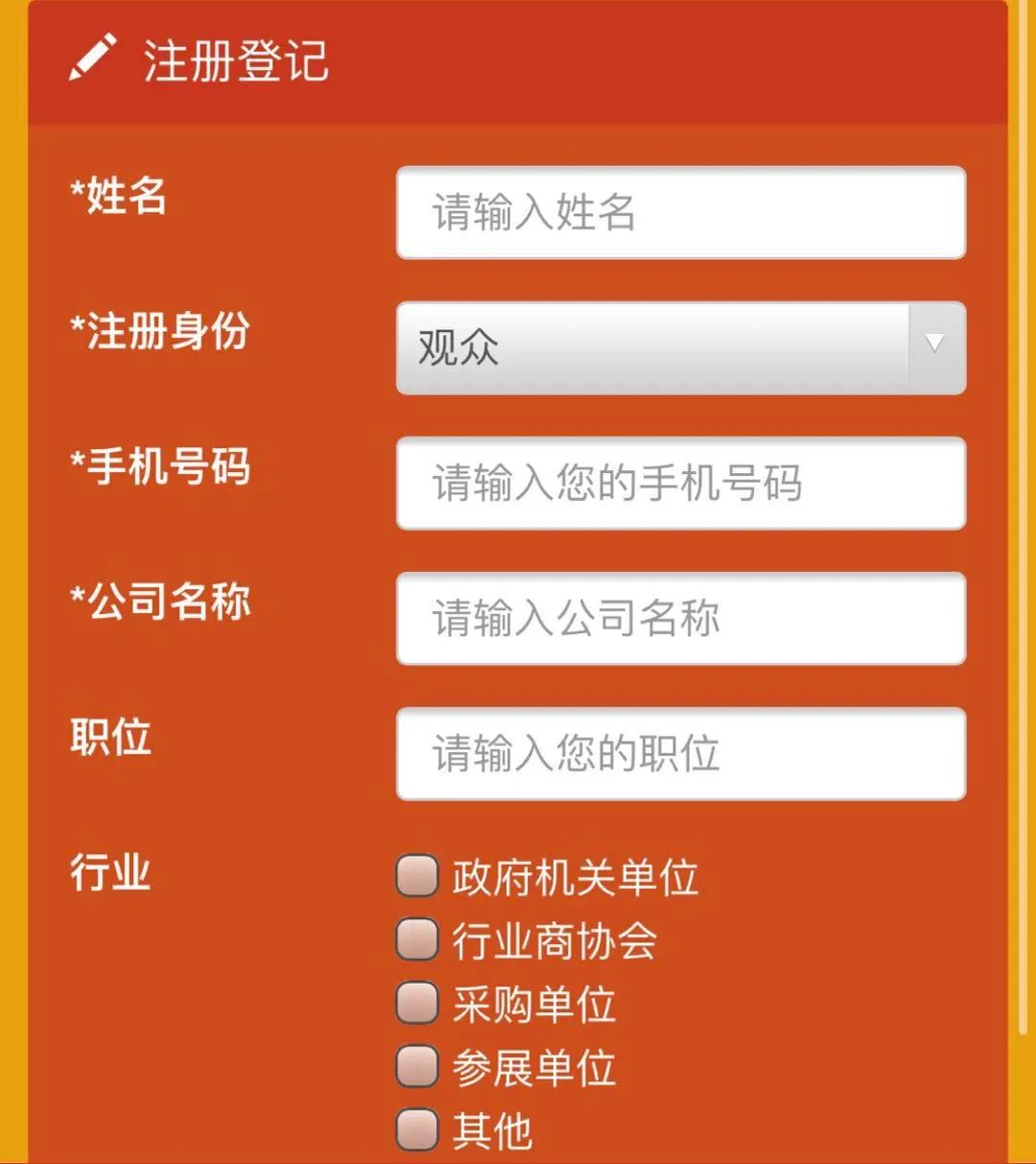Open the 注册身份 dropdown showing 观众
The width and height of the screenshot is (1036, 1164).
680,347
